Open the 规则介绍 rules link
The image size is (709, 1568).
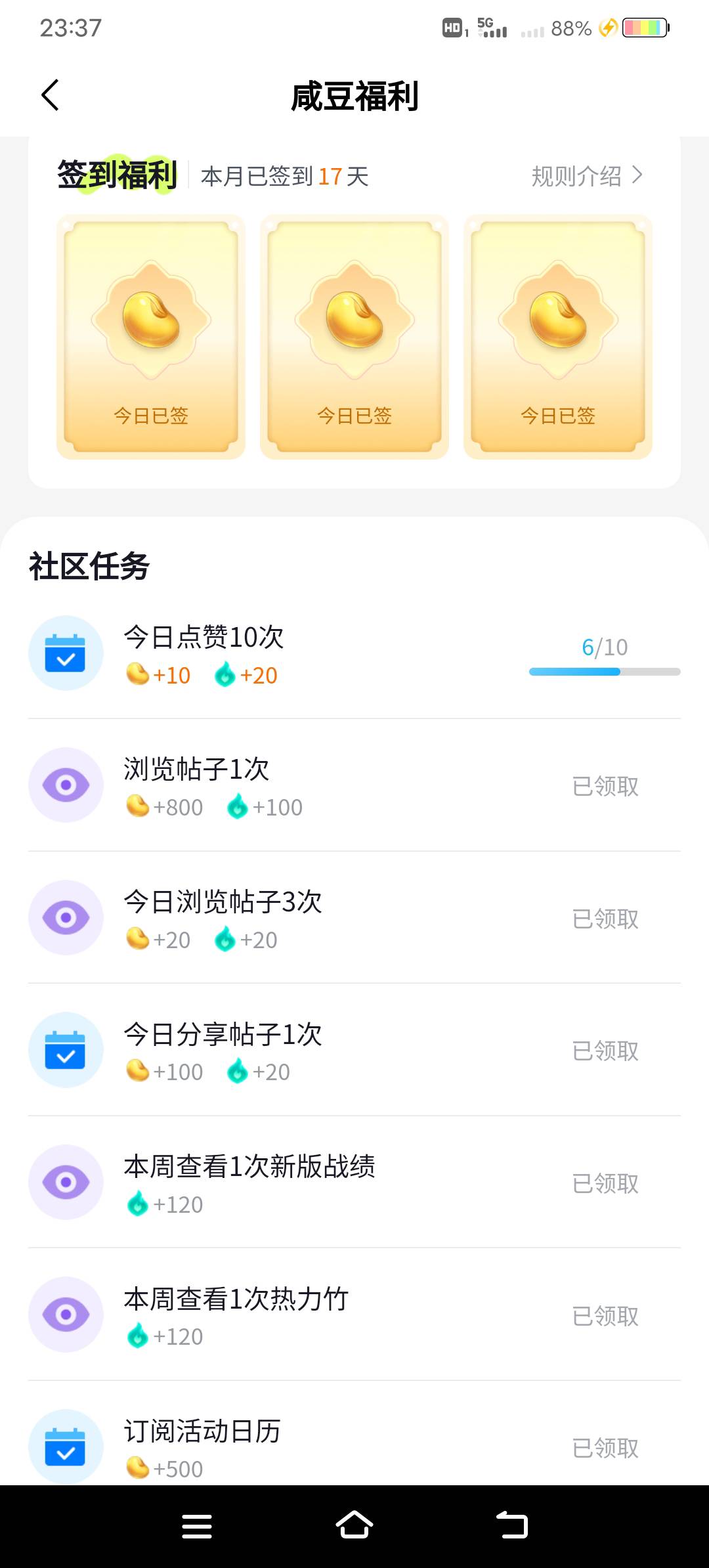pyautogui.click(x=586, y=176)
